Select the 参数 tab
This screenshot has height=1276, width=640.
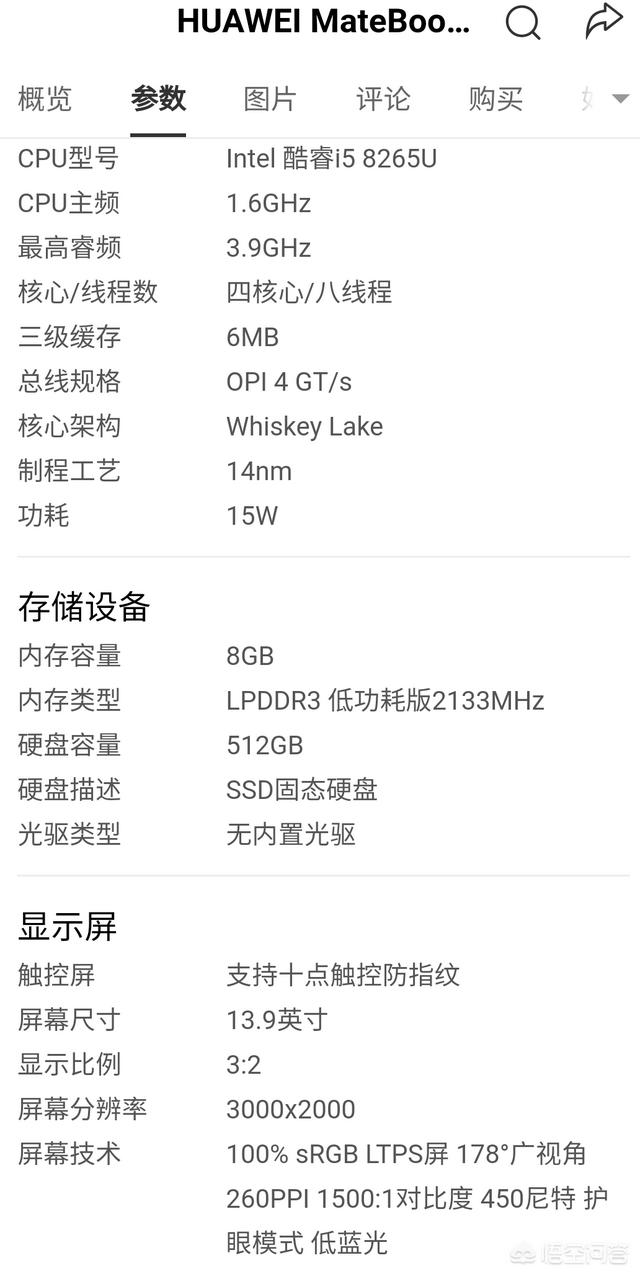158,99
